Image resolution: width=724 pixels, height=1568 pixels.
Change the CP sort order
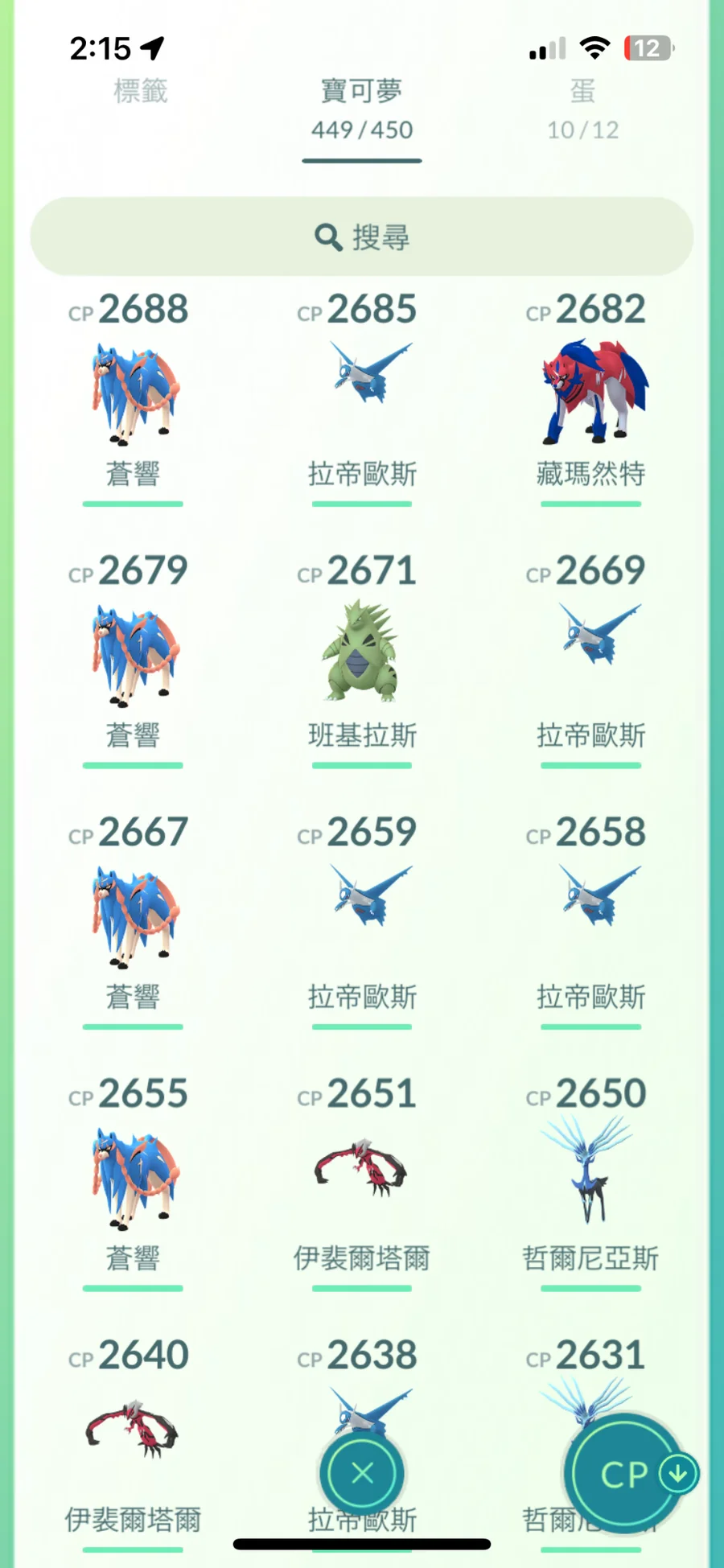(x=625, y=1474)
